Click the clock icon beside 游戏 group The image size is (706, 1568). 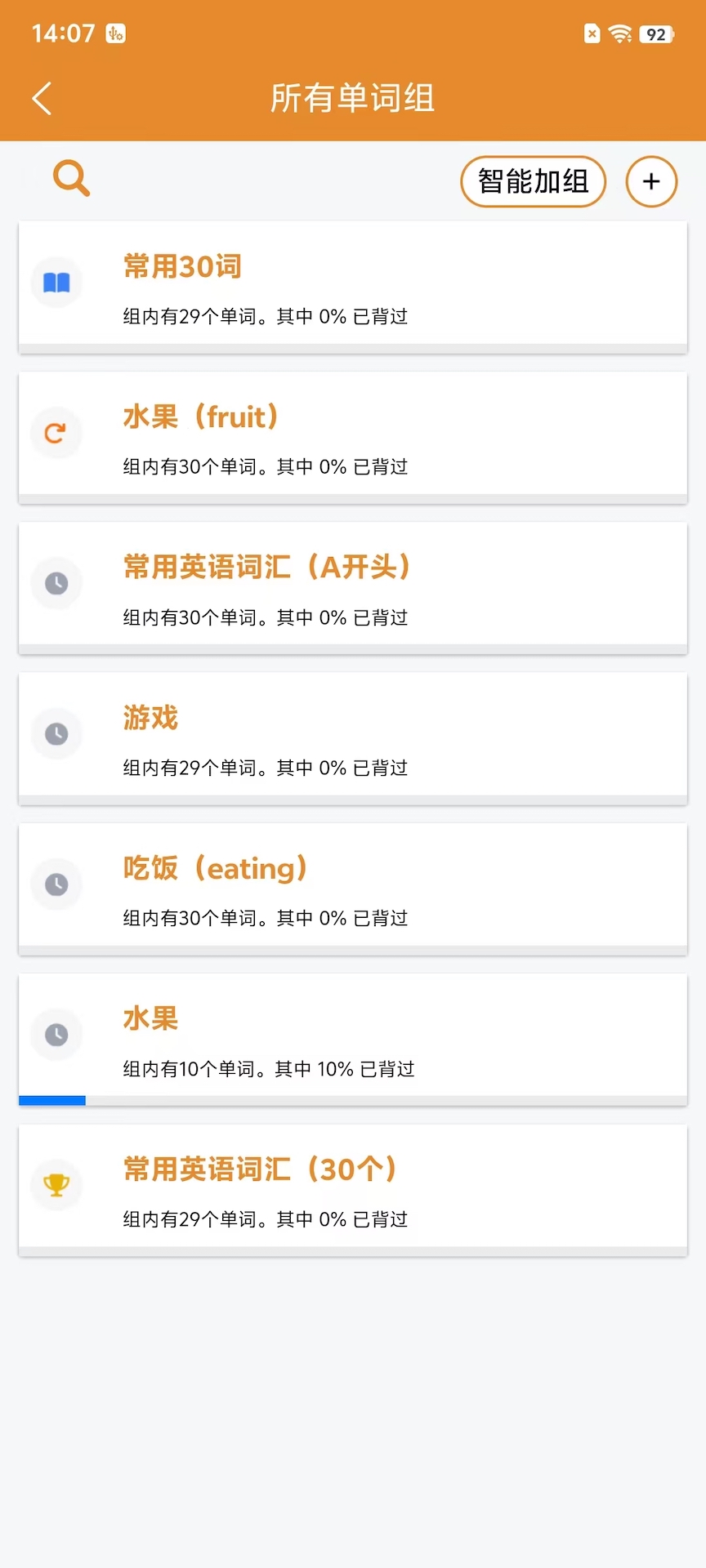(56, 733)
